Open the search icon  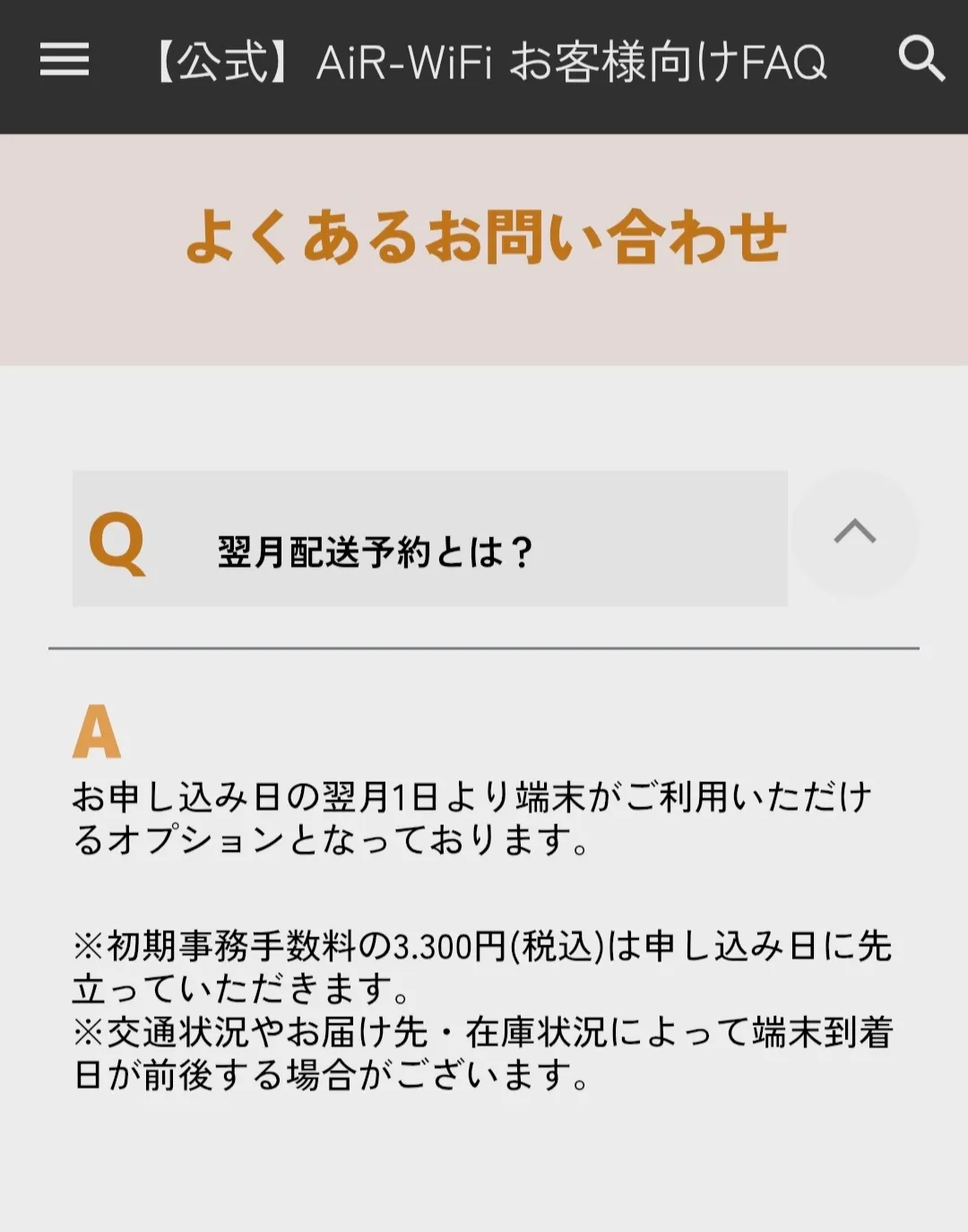click(x=920, y=59)
